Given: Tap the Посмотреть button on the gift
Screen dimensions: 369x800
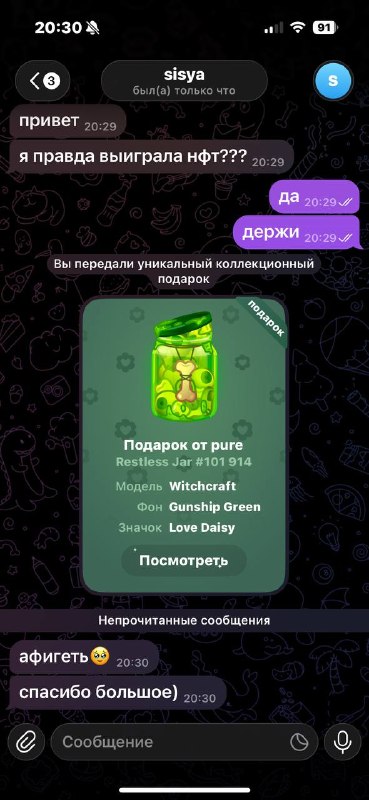Looking at the screenshot, I should tap(184, 560).
